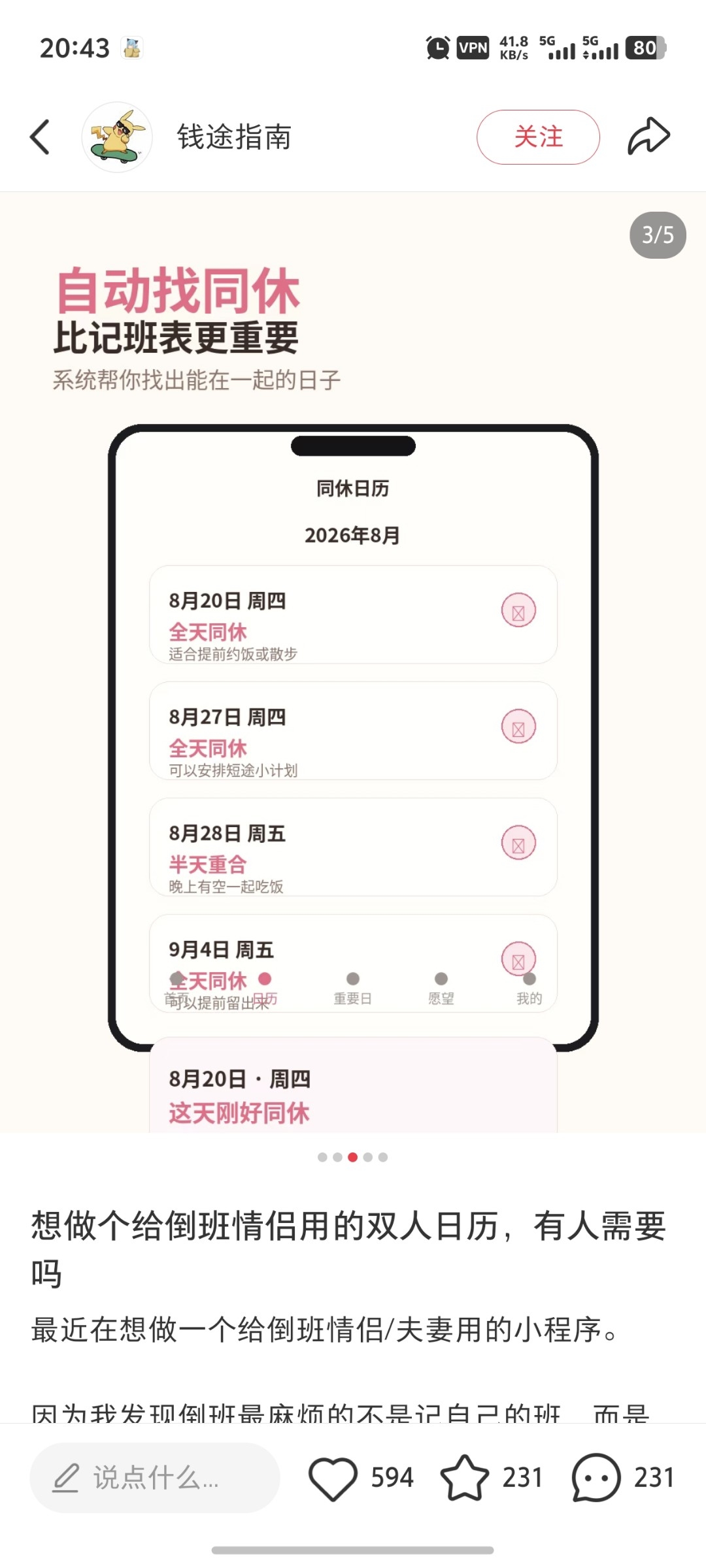Go back using the top-left arrow
This screenshot has width=706, height=1568.
[x=40, y=137]
